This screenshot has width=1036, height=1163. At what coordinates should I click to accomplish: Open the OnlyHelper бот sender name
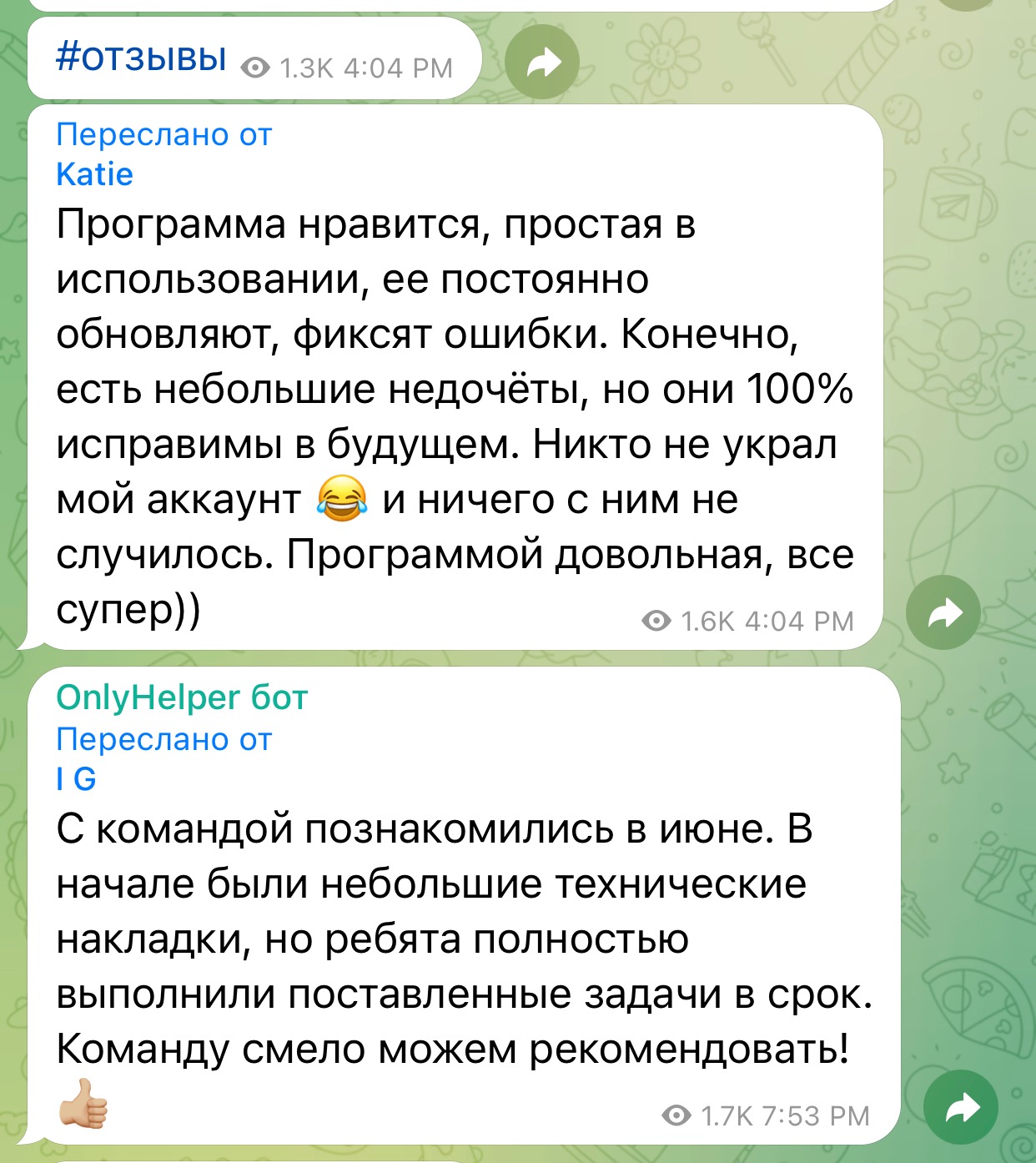tap(182, 697)
